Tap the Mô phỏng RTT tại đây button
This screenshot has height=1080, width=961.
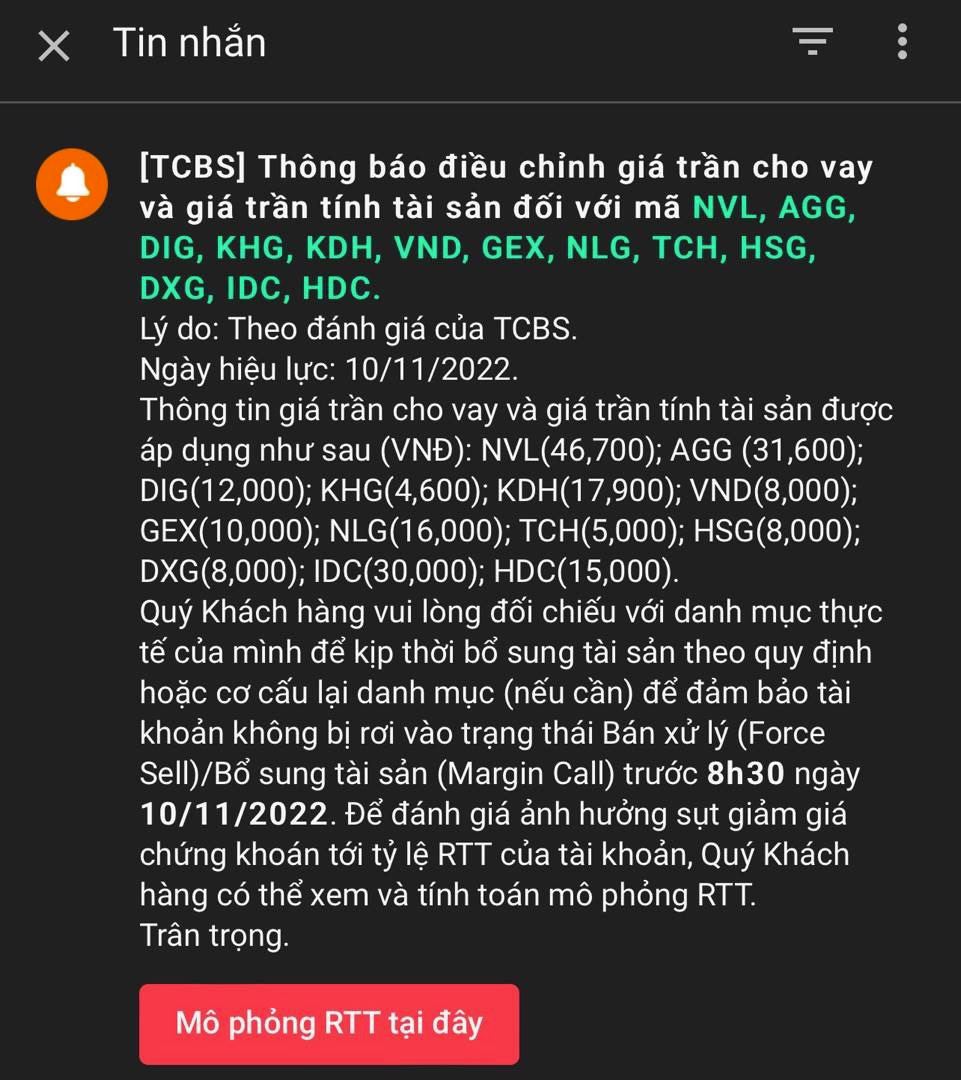pyautogui.click(x=329, y=1024)
